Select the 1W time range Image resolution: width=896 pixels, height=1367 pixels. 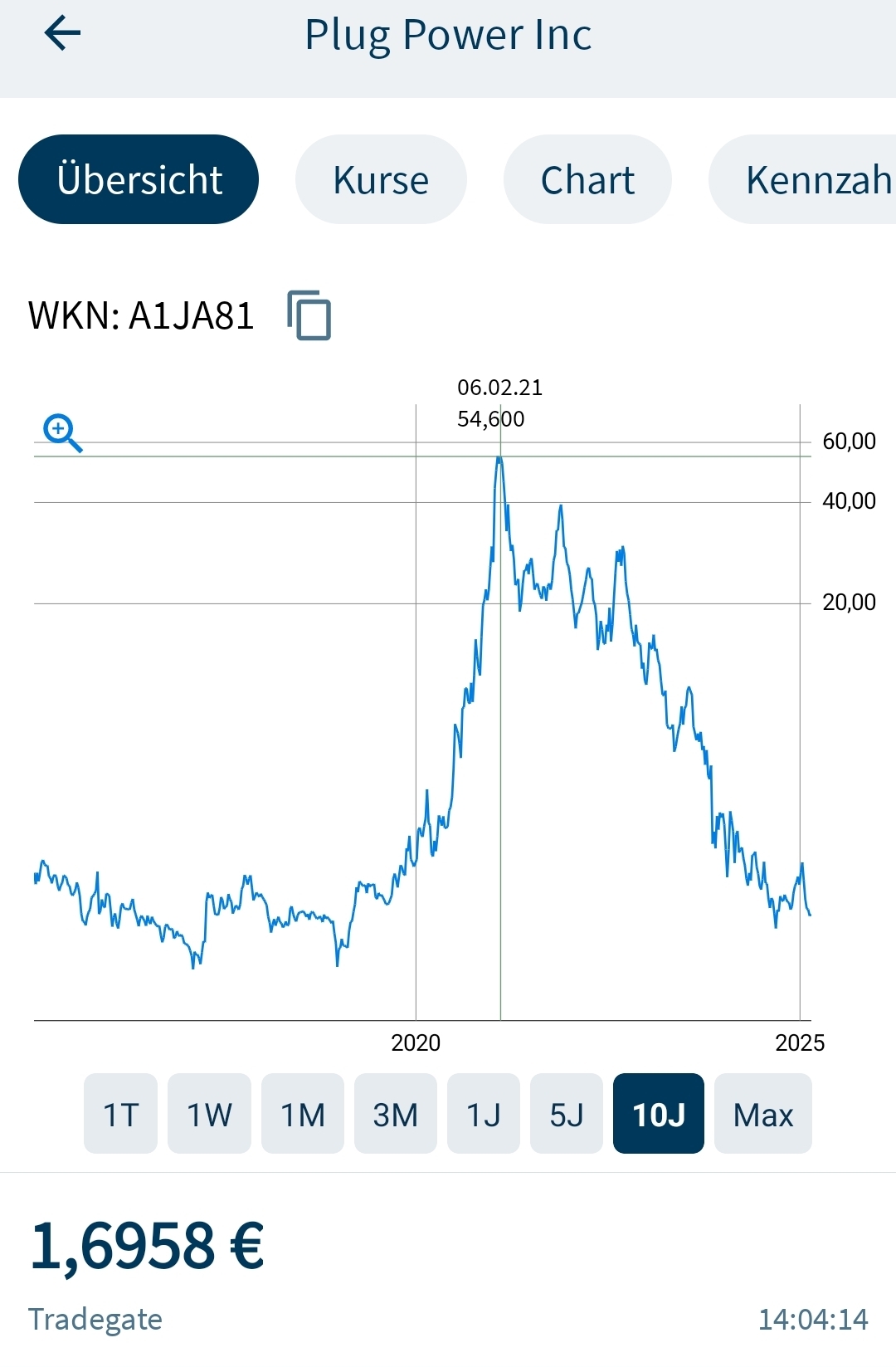(209, 1114)
